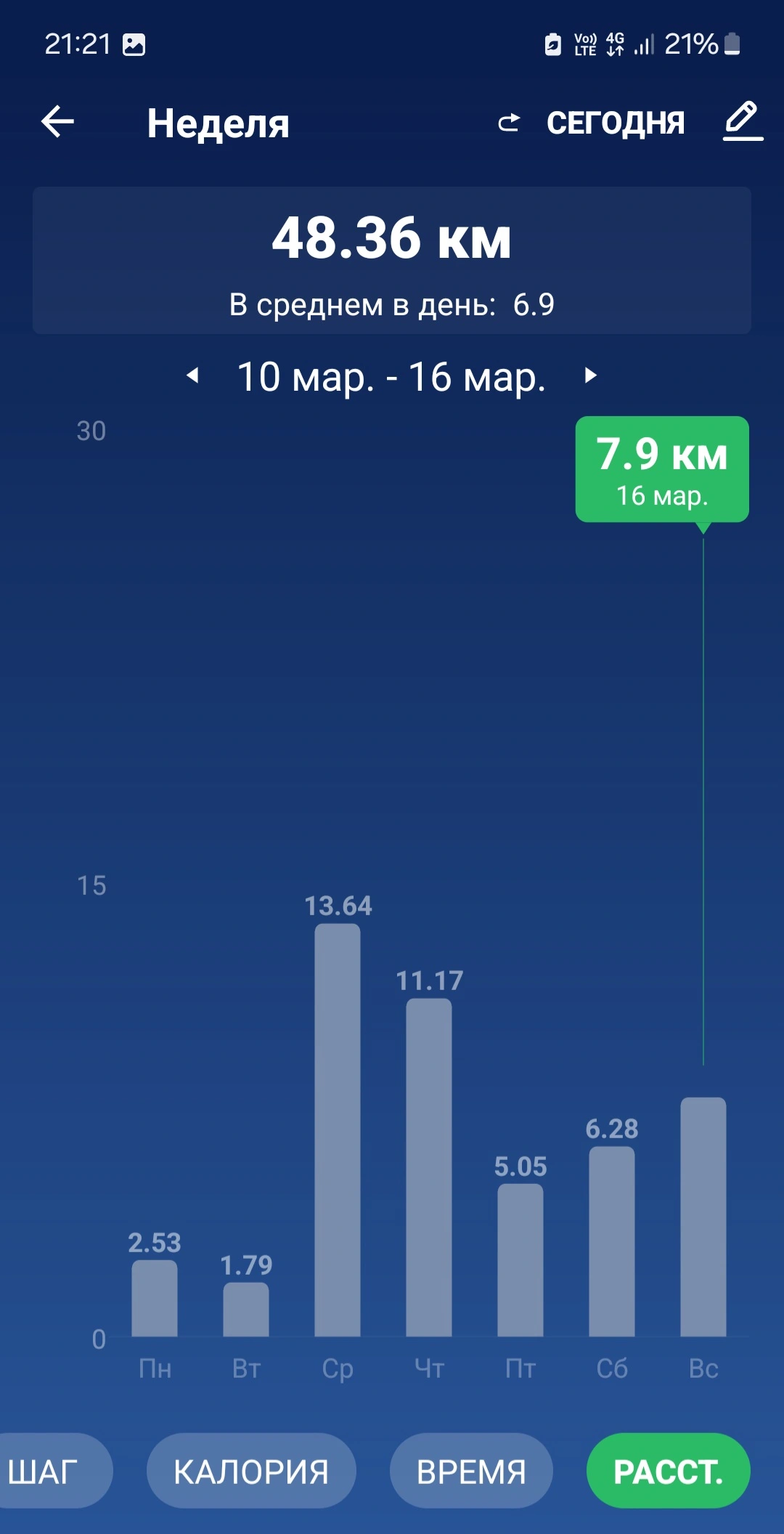Click the Неделя title
The image size is (784, 1534).
[x=218, y=122]
